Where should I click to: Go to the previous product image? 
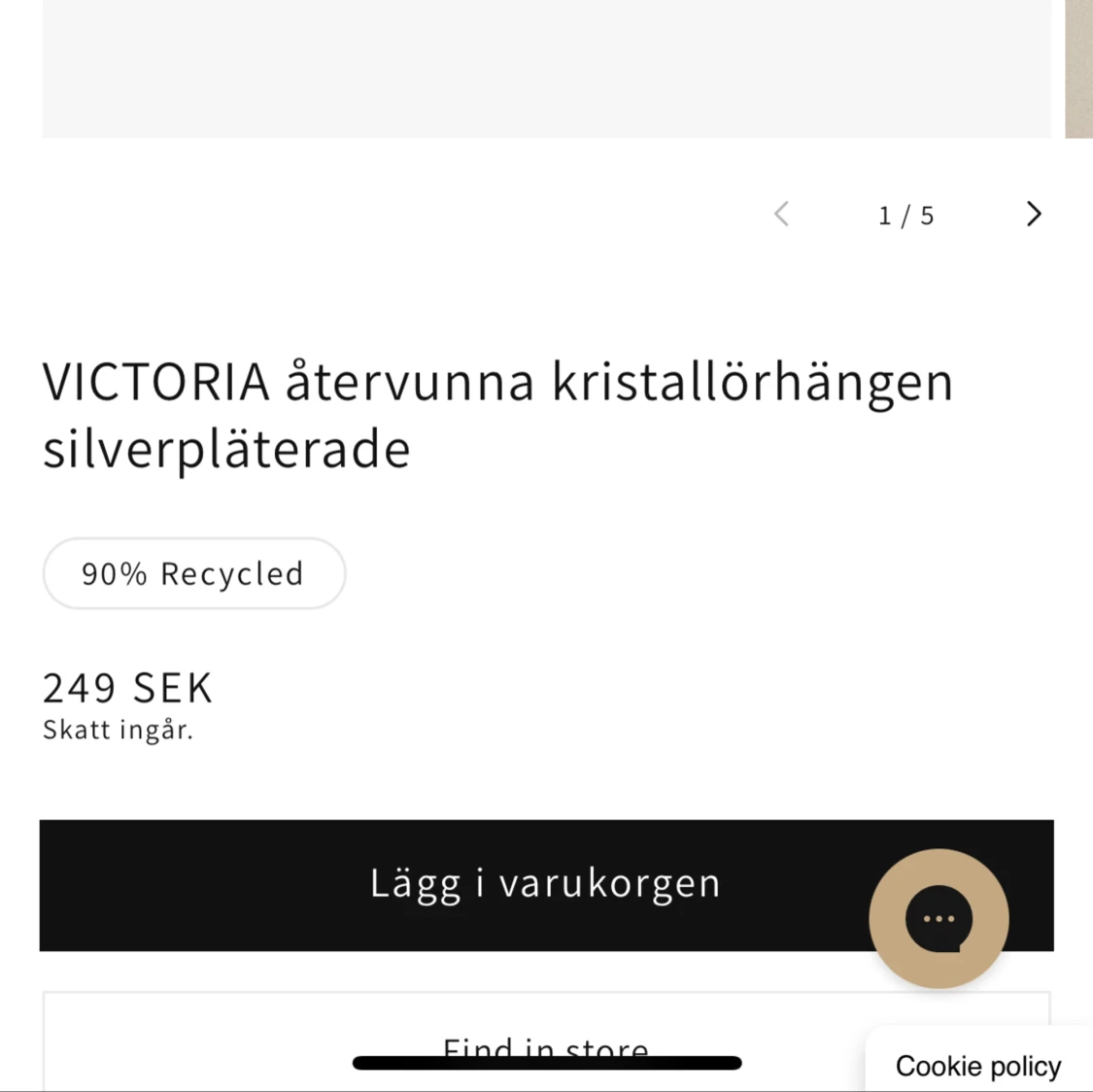tap(782, 214)
